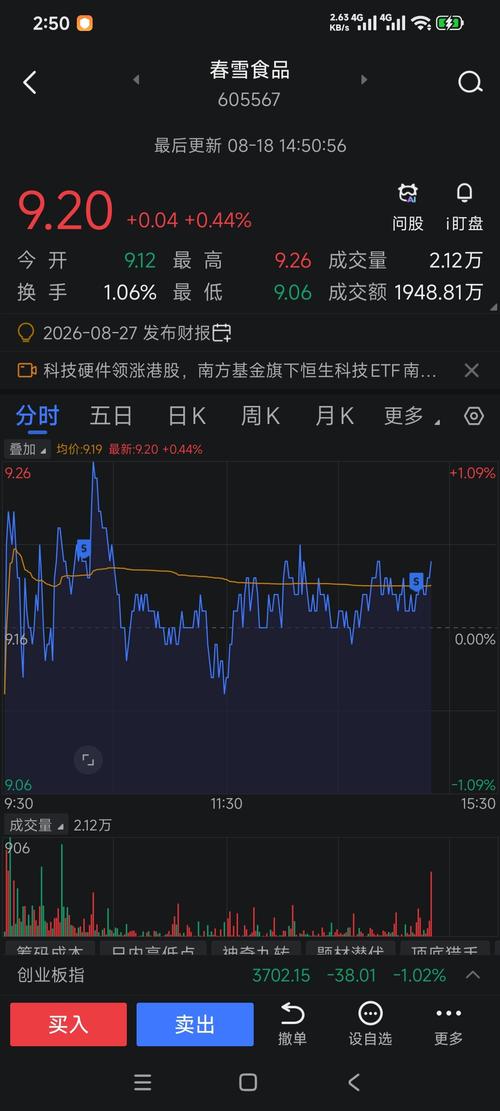
Task: Open the search magnifier icon
Action: point(470,83)
